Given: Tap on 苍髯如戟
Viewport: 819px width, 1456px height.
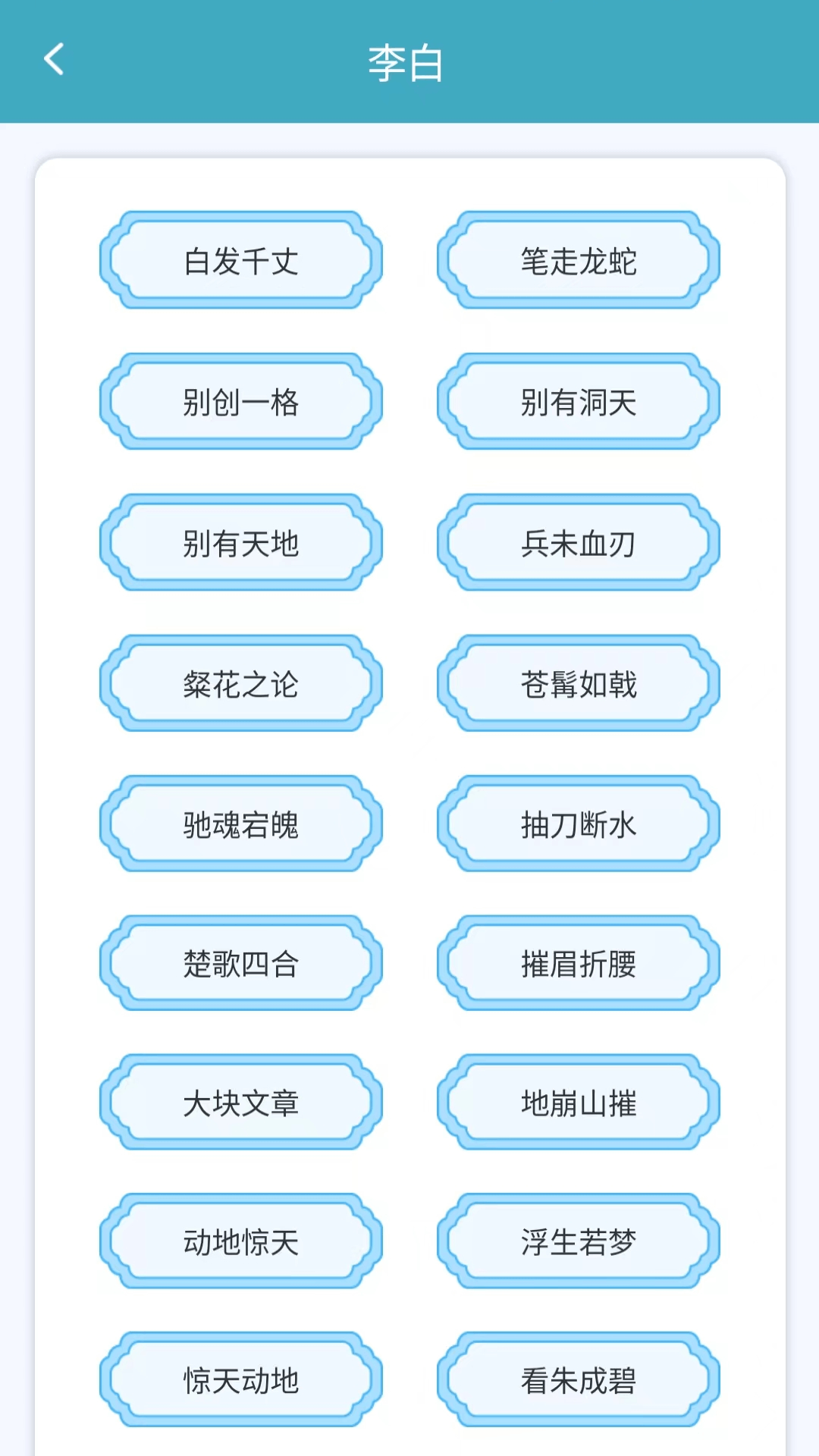Looking at the screenshot, I should click(578, 684).
